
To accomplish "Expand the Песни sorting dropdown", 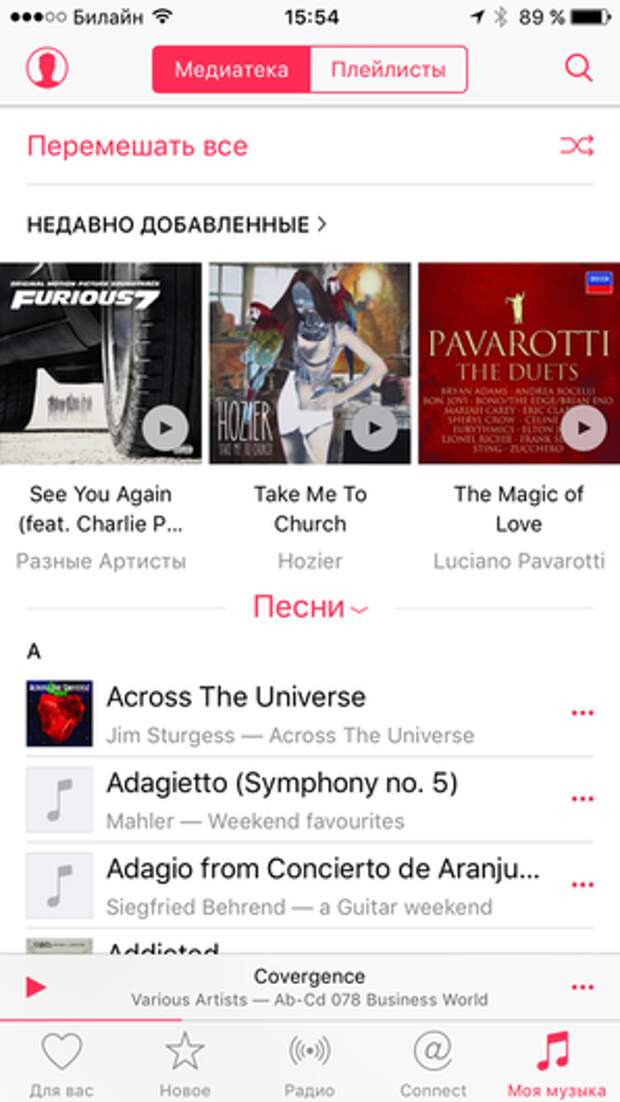I will pyautogui.click(x=310, y=607).
